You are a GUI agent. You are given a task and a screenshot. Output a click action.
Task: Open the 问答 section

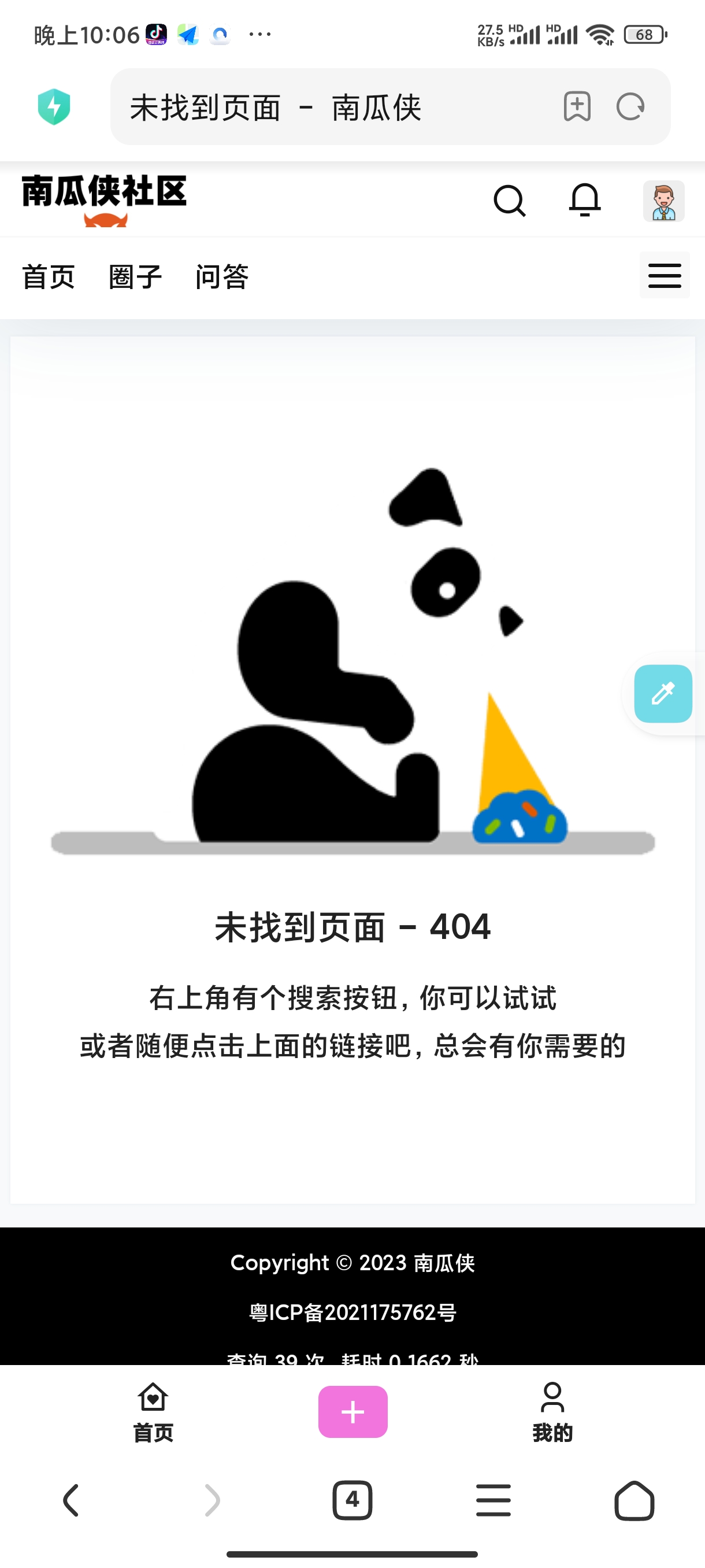222,277
